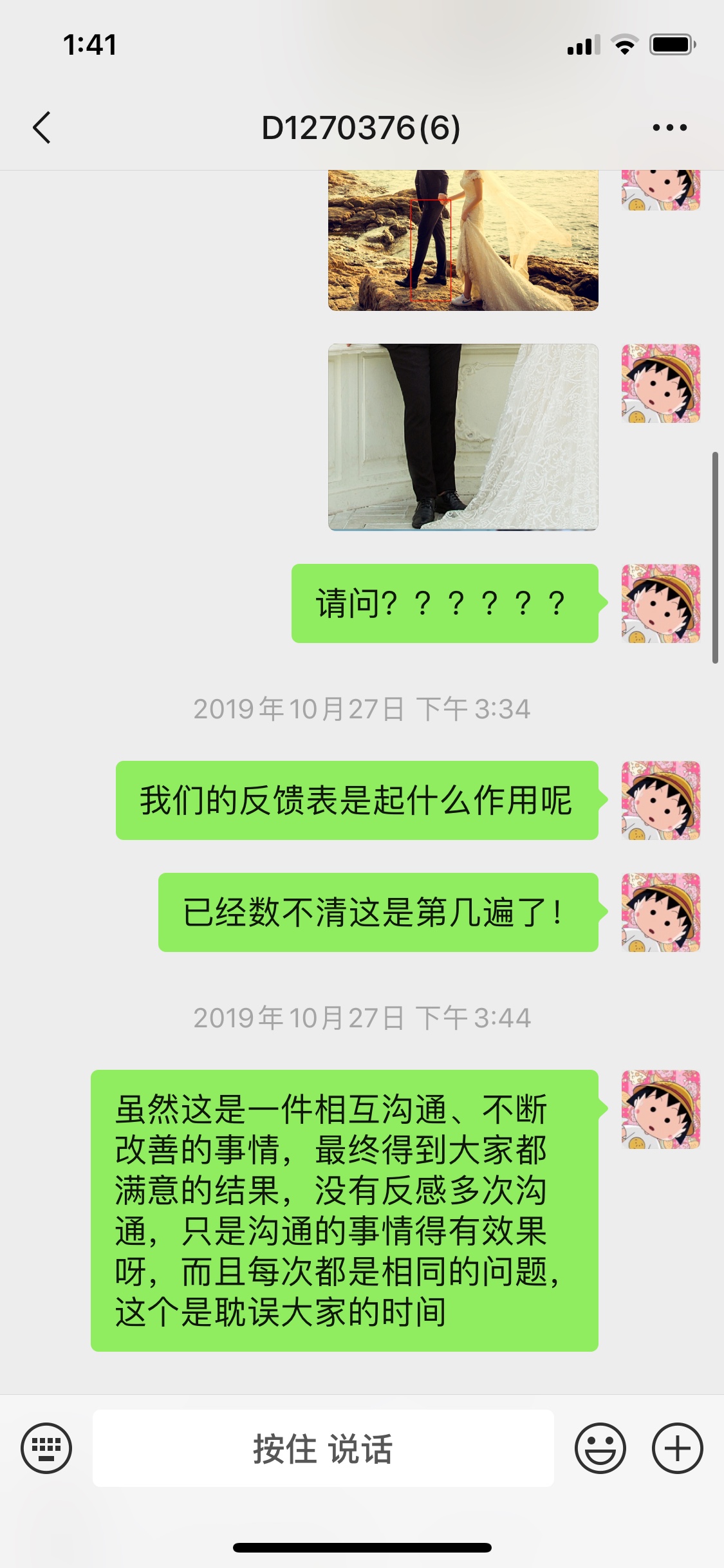
Task: View the photo of legs by white wall
Action: click(x=463, y=437)
